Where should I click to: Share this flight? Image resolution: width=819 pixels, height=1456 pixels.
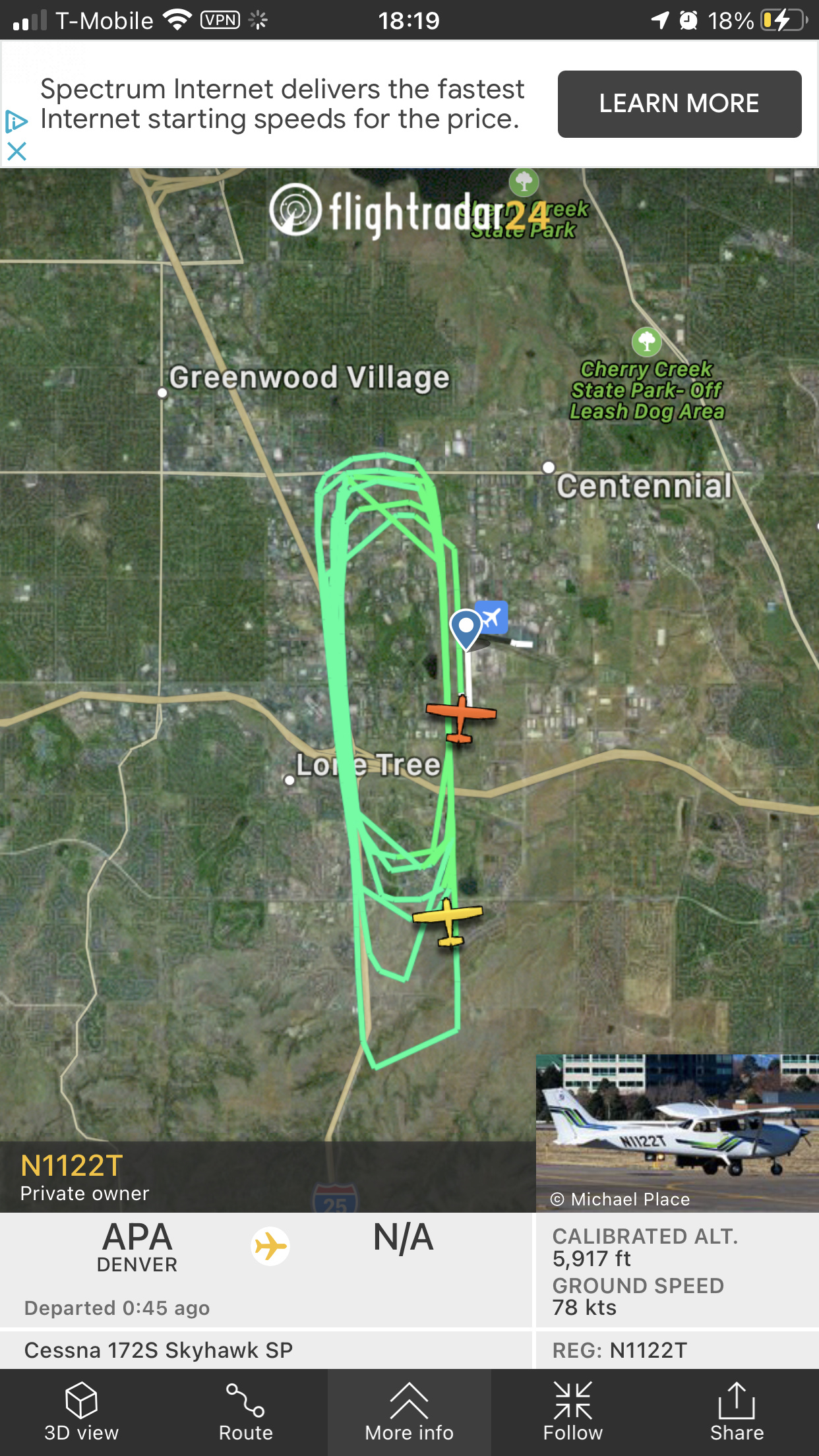(737, 1412)
